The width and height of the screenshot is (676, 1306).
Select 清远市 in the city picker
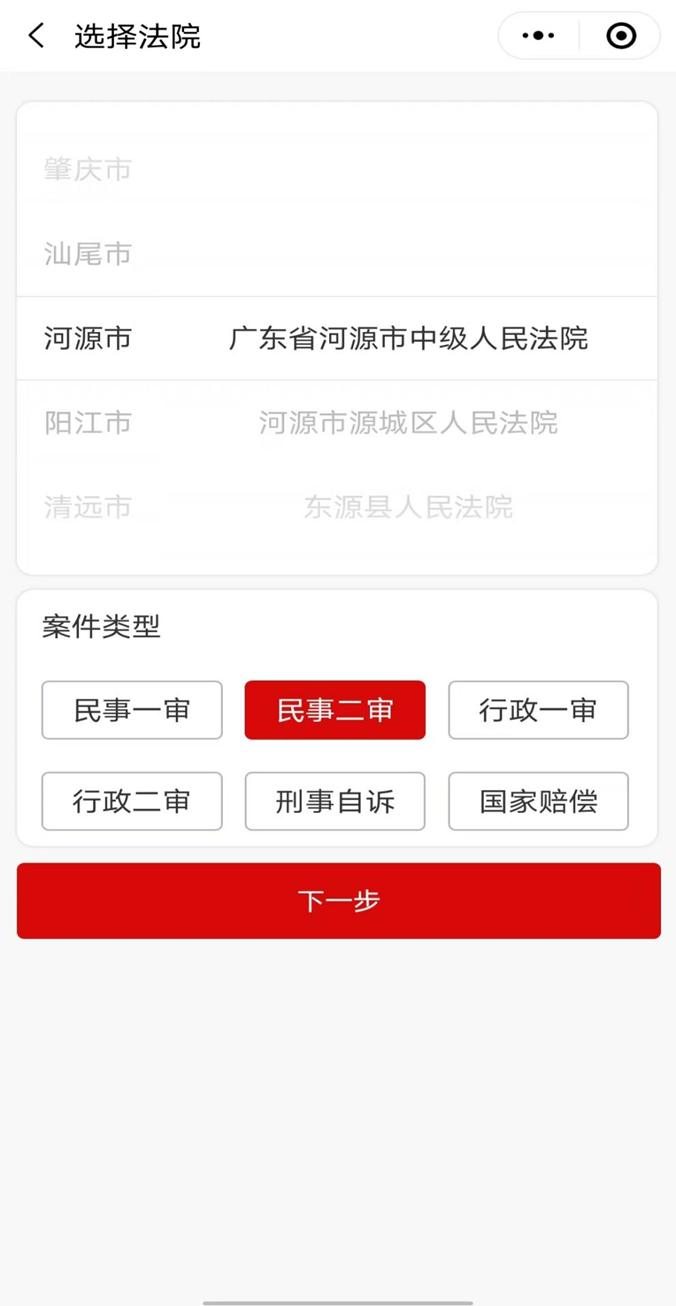(x=88, y=507)
